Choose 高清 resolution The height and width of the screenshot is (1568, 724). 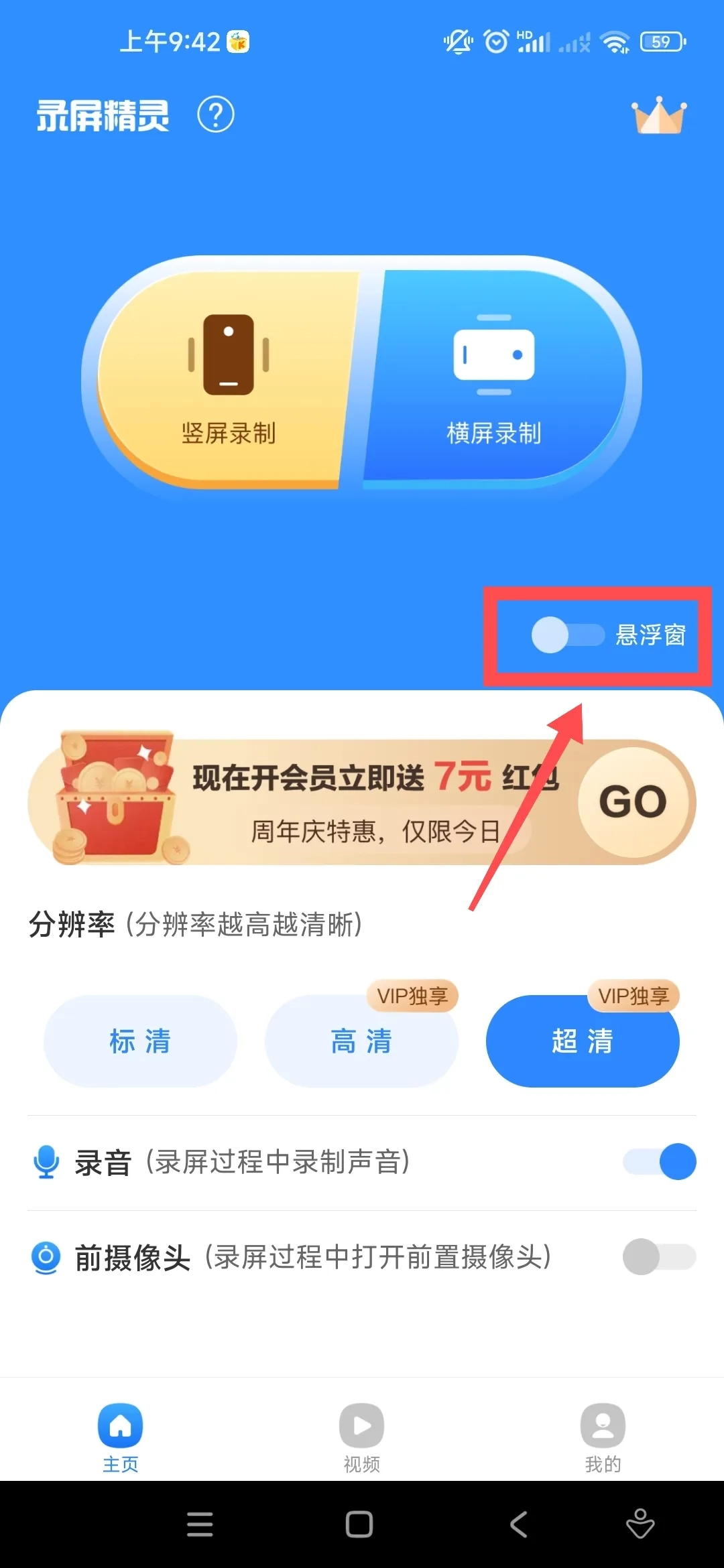[361, 1041]
